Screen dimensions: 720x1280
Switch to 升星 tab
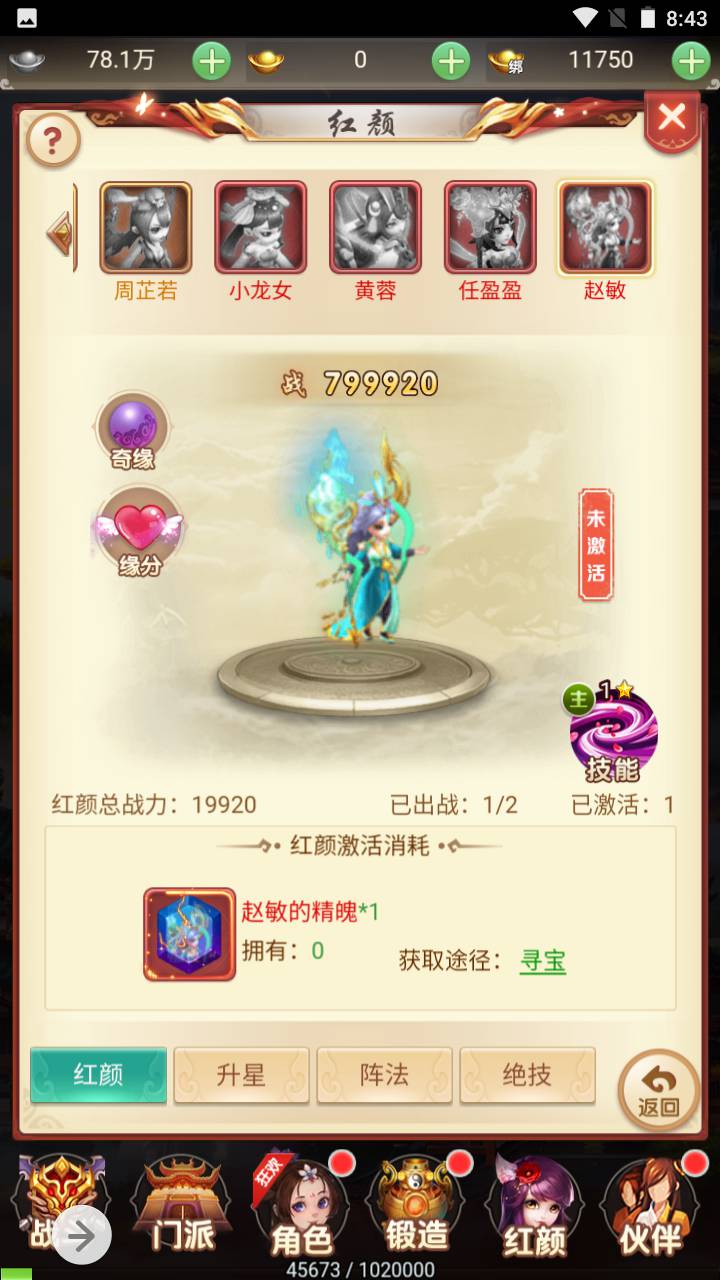click(241, 1075)
